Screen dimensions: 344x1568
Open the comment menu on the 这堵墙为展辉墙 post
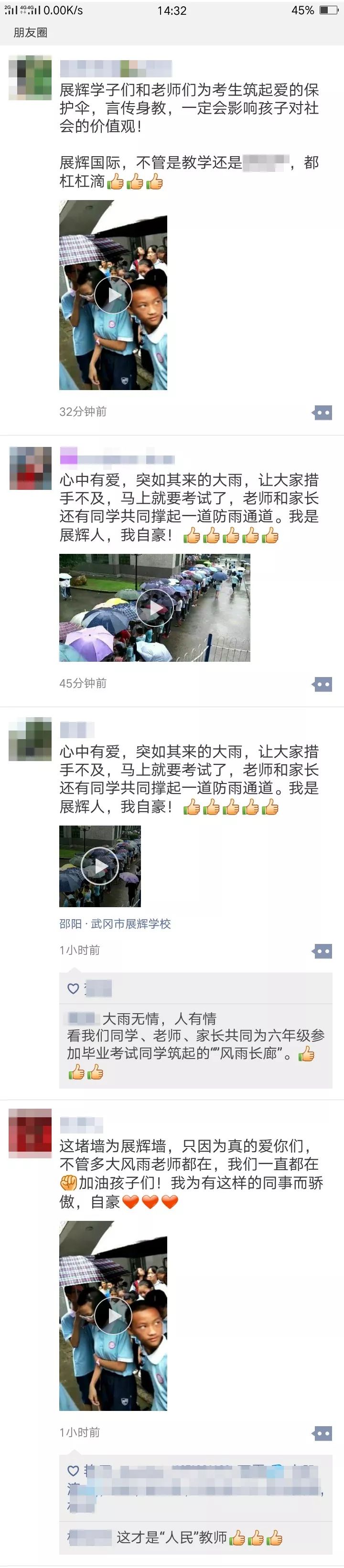tap(322, 1433)
